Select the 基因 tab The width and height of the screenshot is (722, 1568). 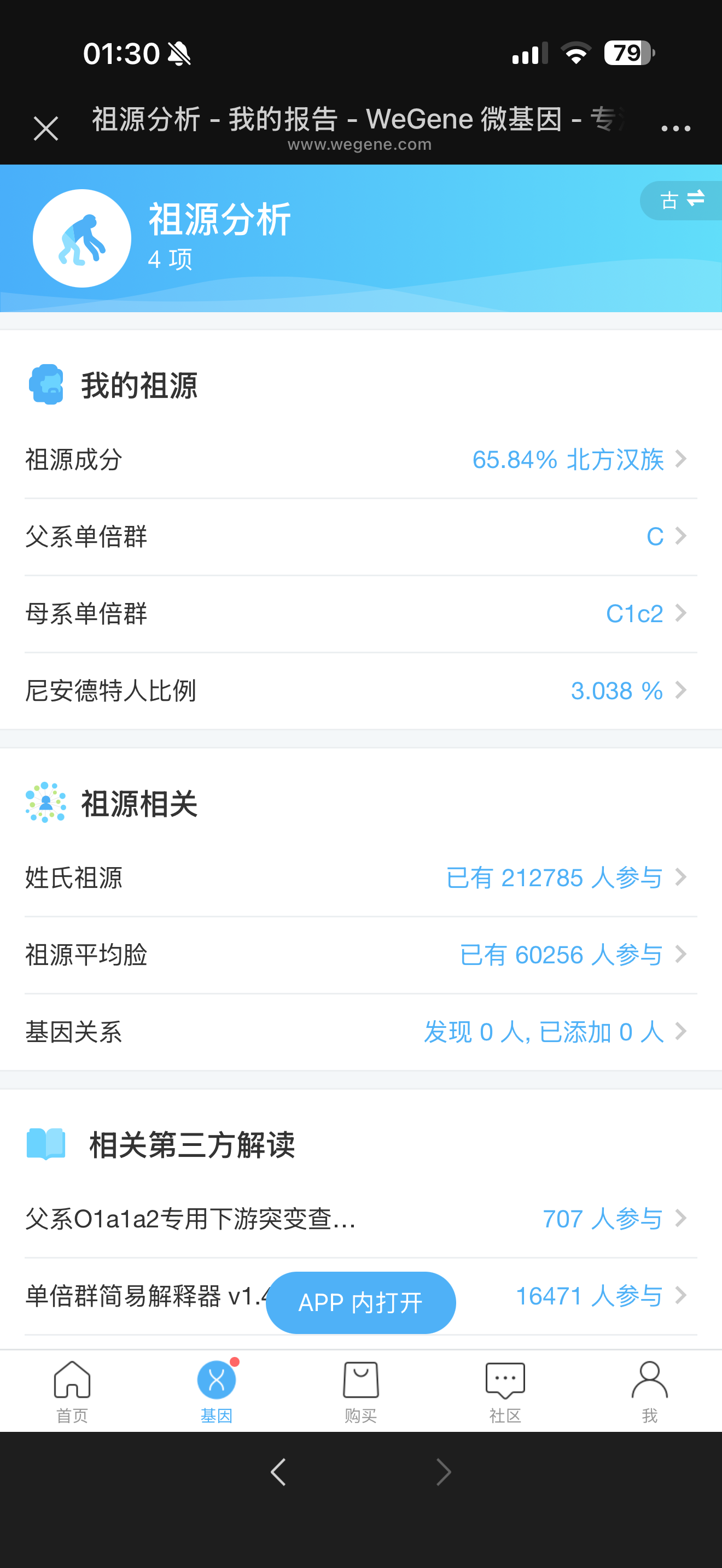click(216, 1391)
